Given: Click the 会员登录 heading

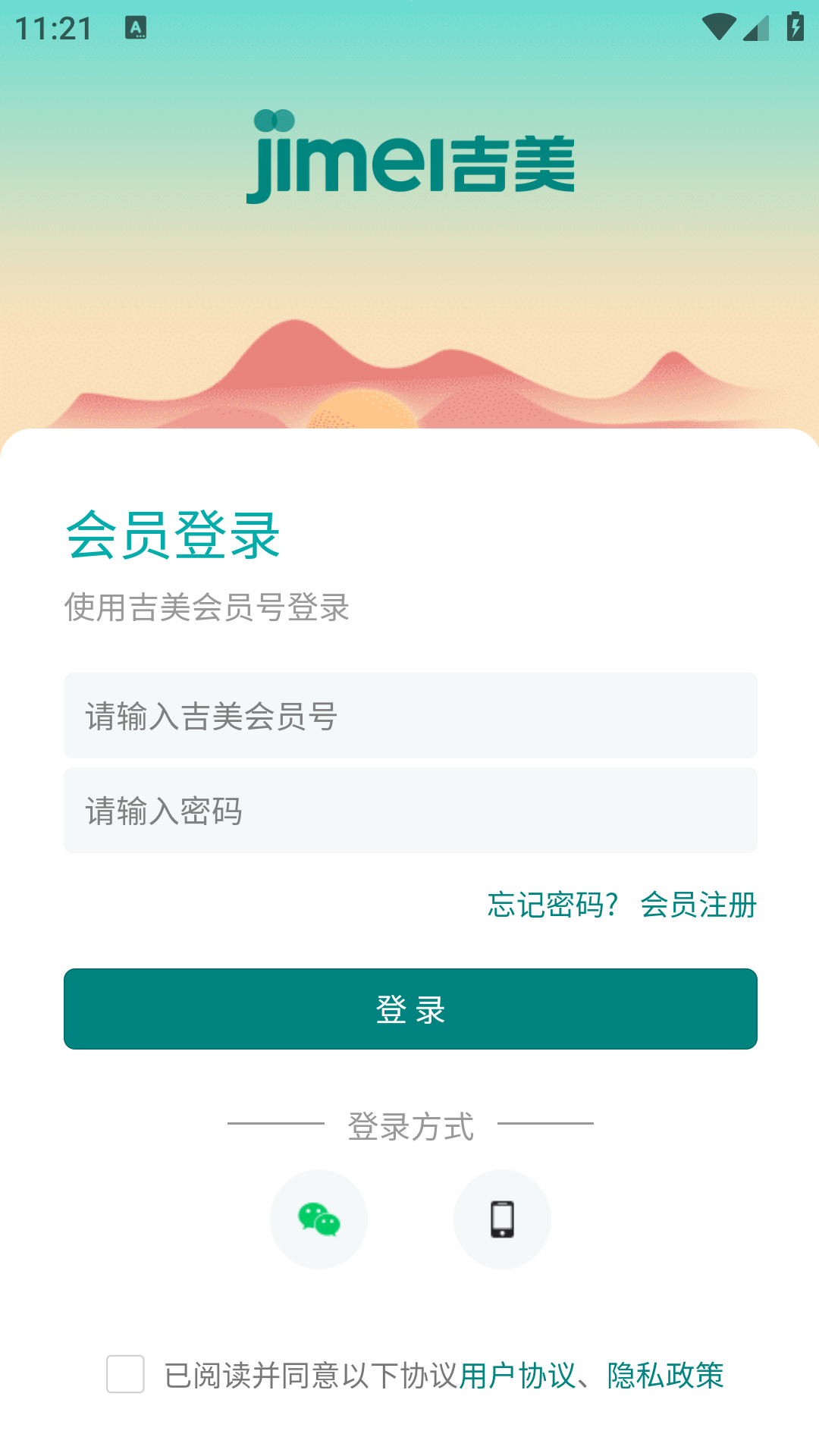Looking at the screenshot, I should [x=171, y=538].
